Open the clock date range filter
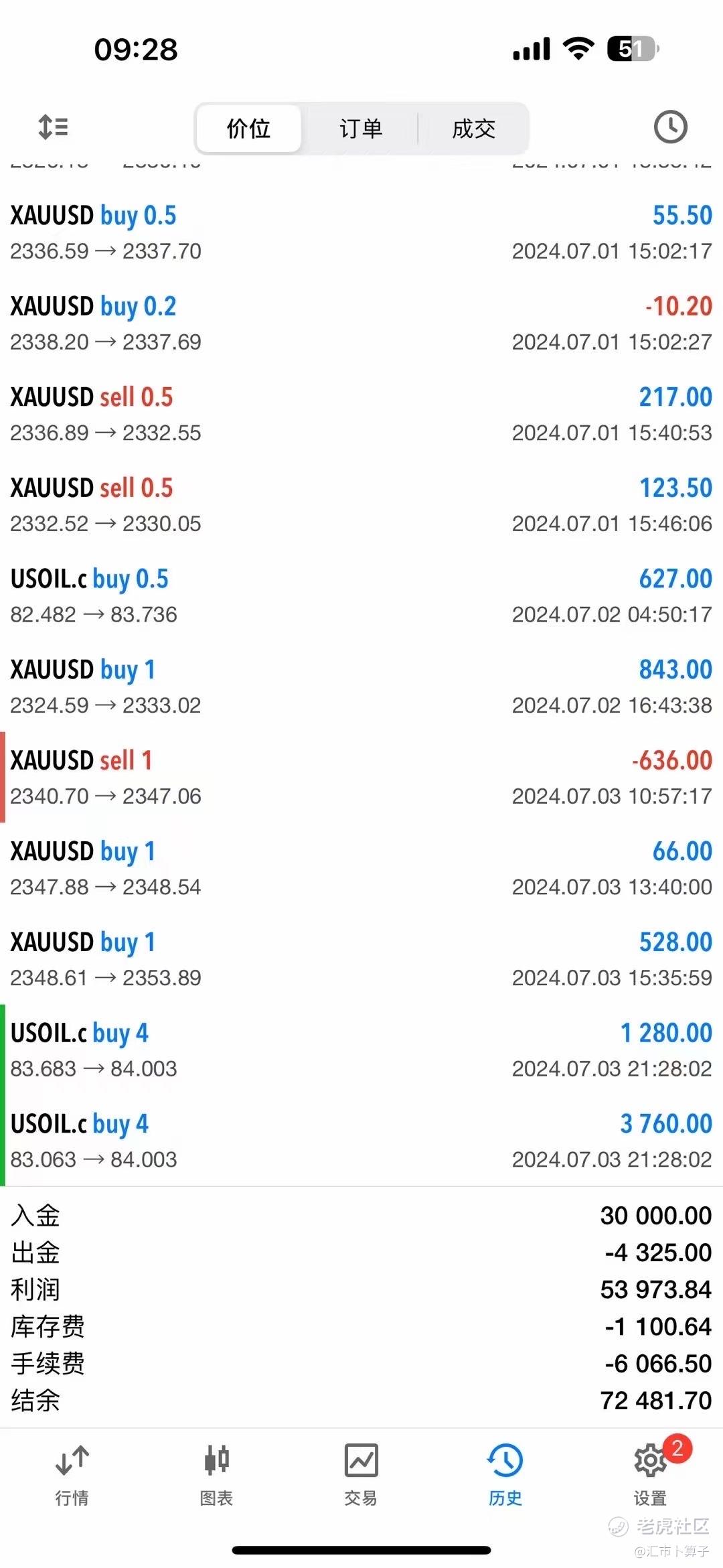Image resolution: width=723 pixels, height=1568 pixels. coord(670,127)
